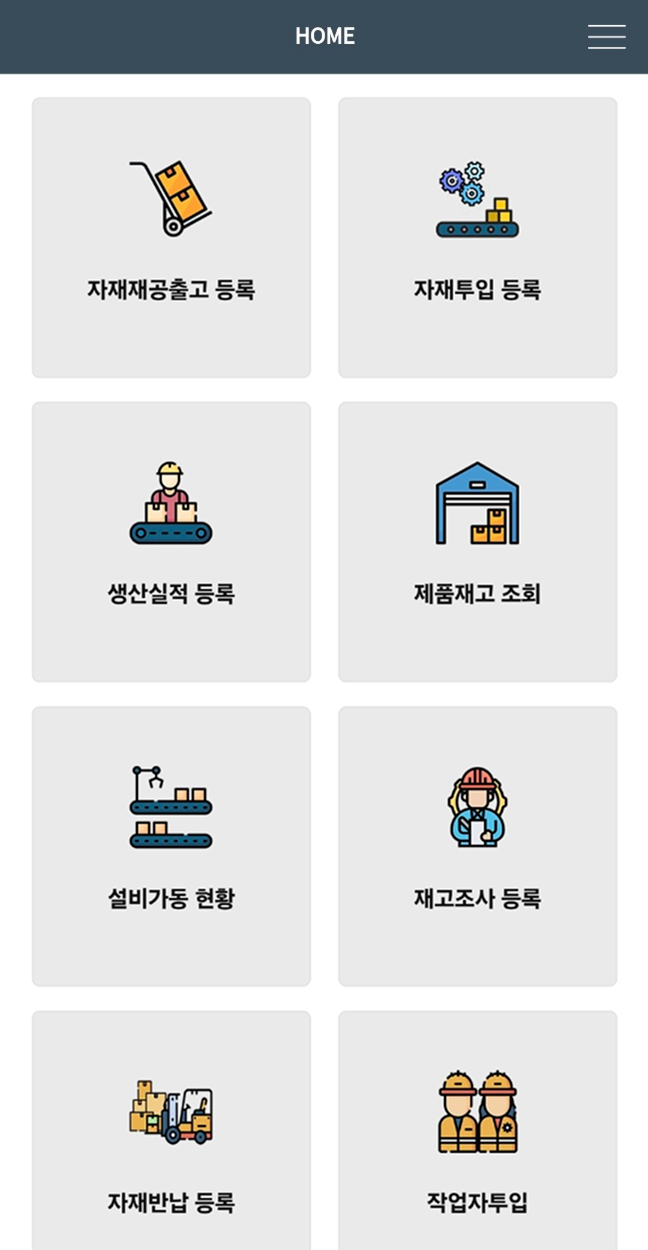The height and width of the screenshot is (1250, 648).
Task: Tap the 재고조사 등록 card
Action: click(x=477, y=847)
